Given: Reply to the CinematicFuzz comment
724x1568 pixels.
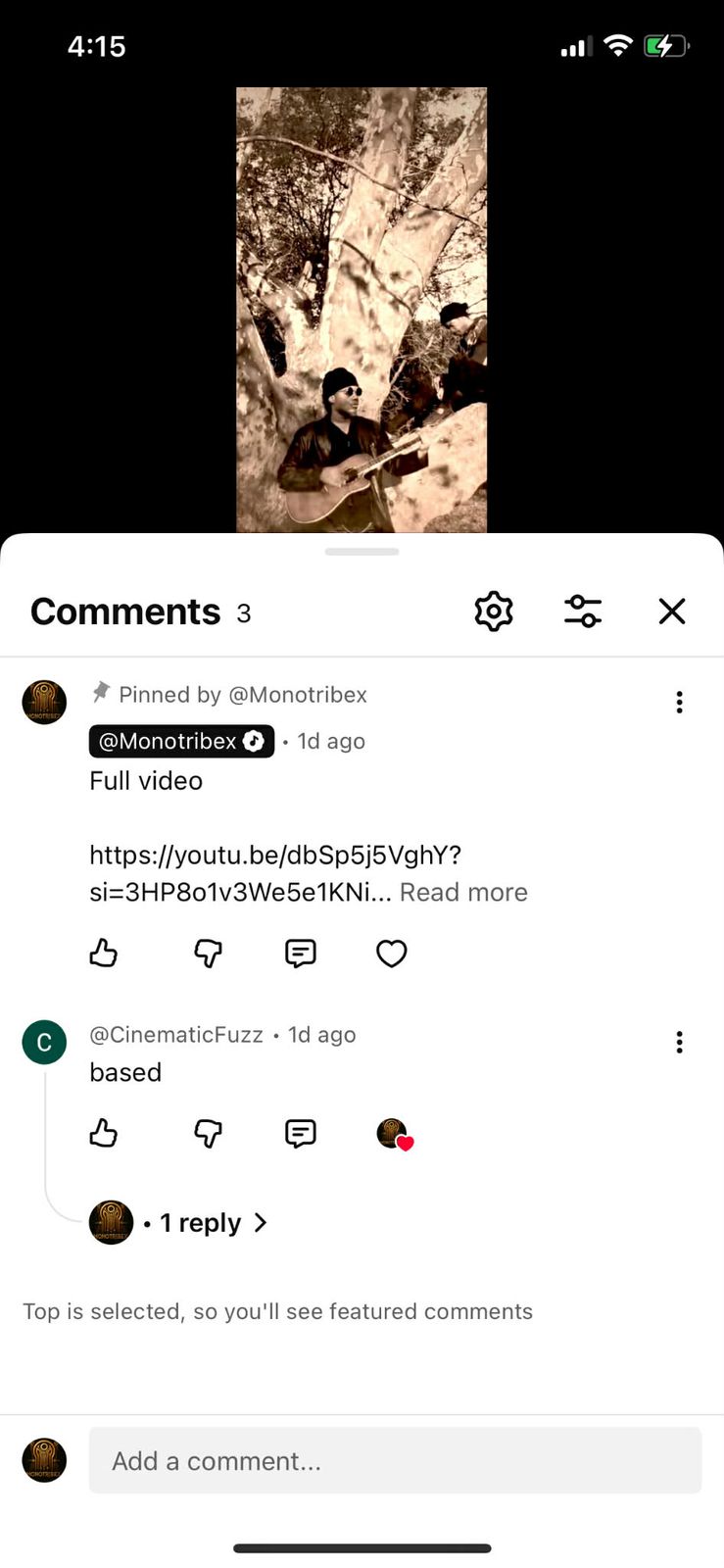Looking at the screenshot, I should [300, 1134].
